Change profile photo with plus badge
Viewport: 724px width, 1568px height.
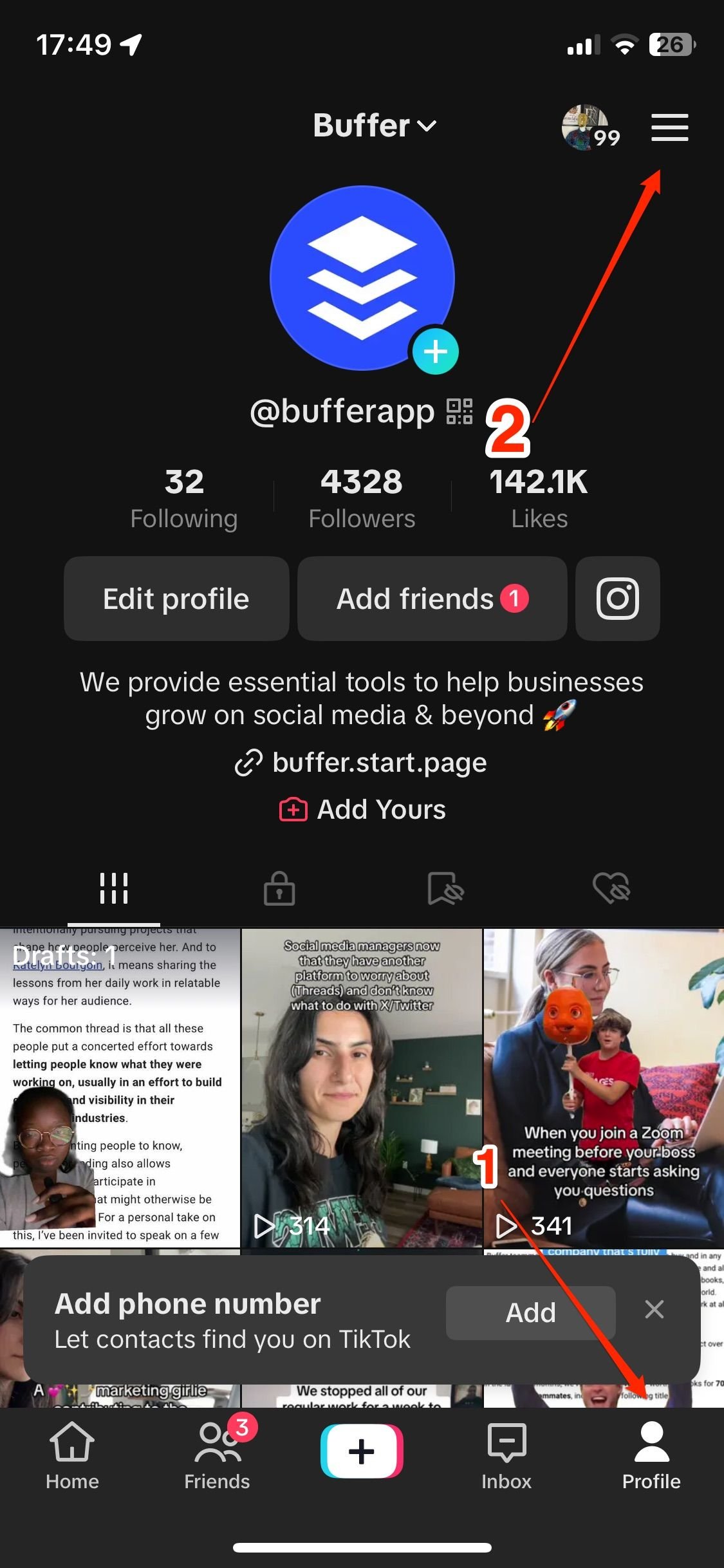pos(435,351)
